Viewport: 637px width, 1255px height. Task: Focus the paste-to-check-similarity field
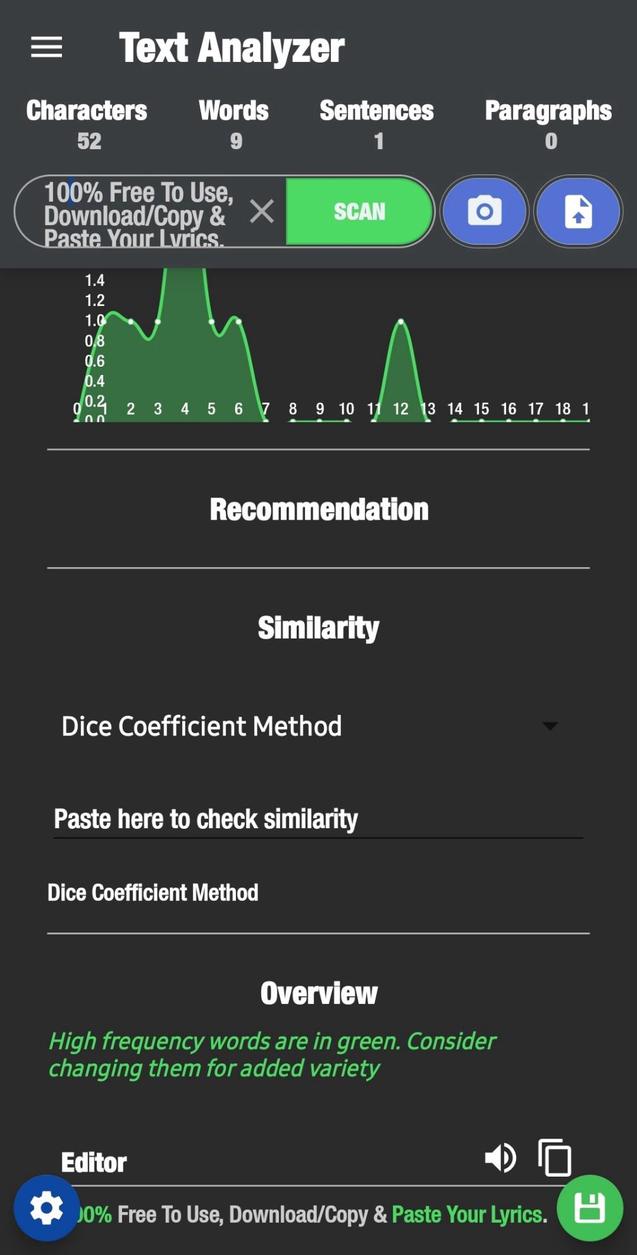click(x=317, y=819)
